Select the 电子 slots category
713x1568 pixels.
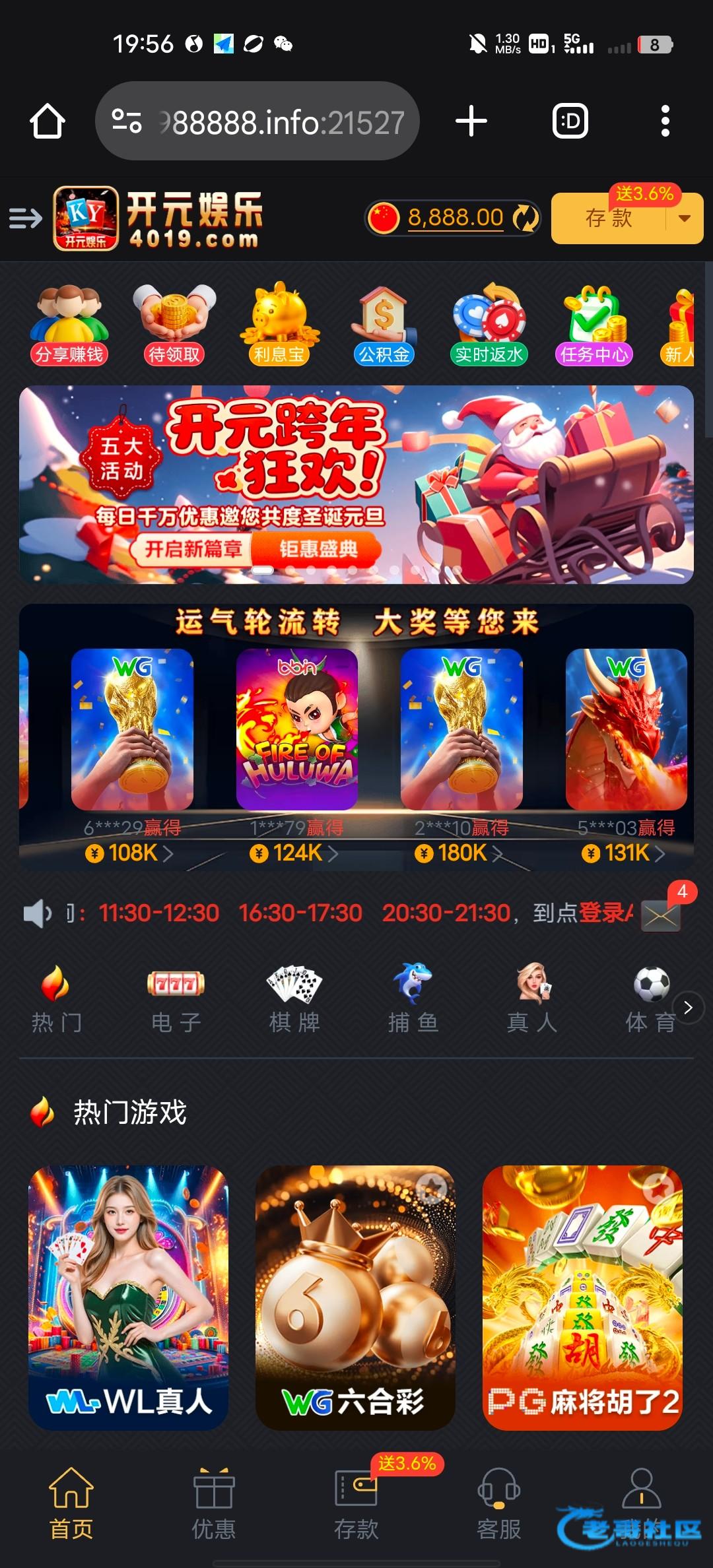pyautogui.click(x=176, y=1000)
